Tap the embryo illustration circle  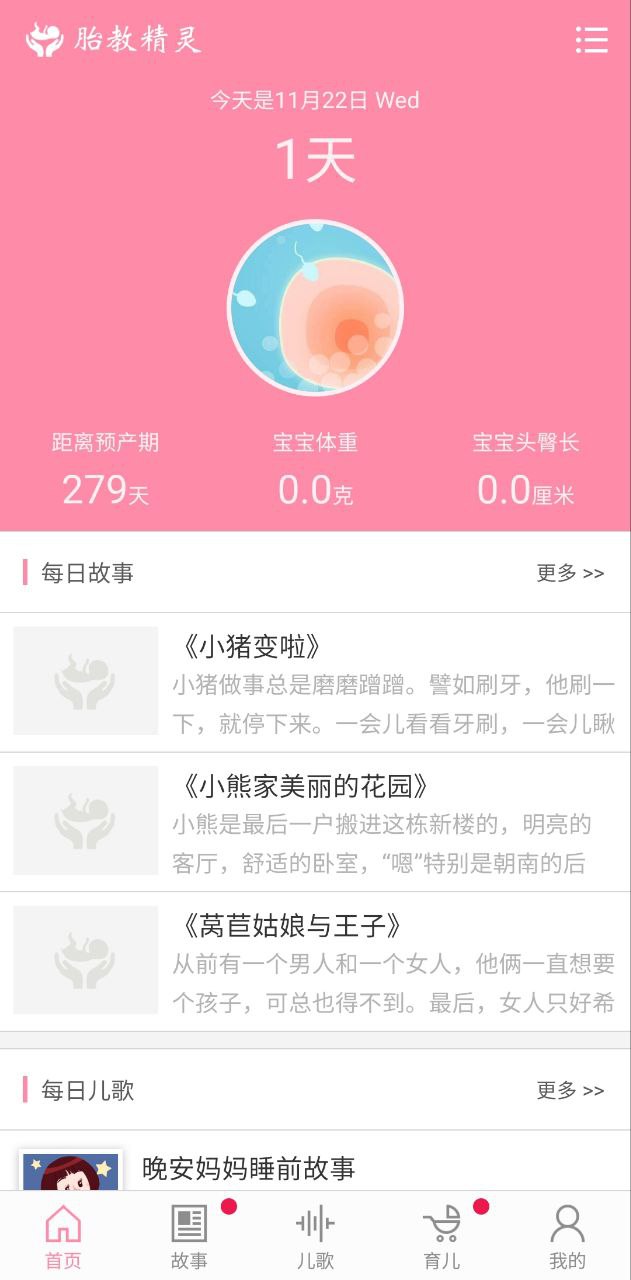click(315, 308)
